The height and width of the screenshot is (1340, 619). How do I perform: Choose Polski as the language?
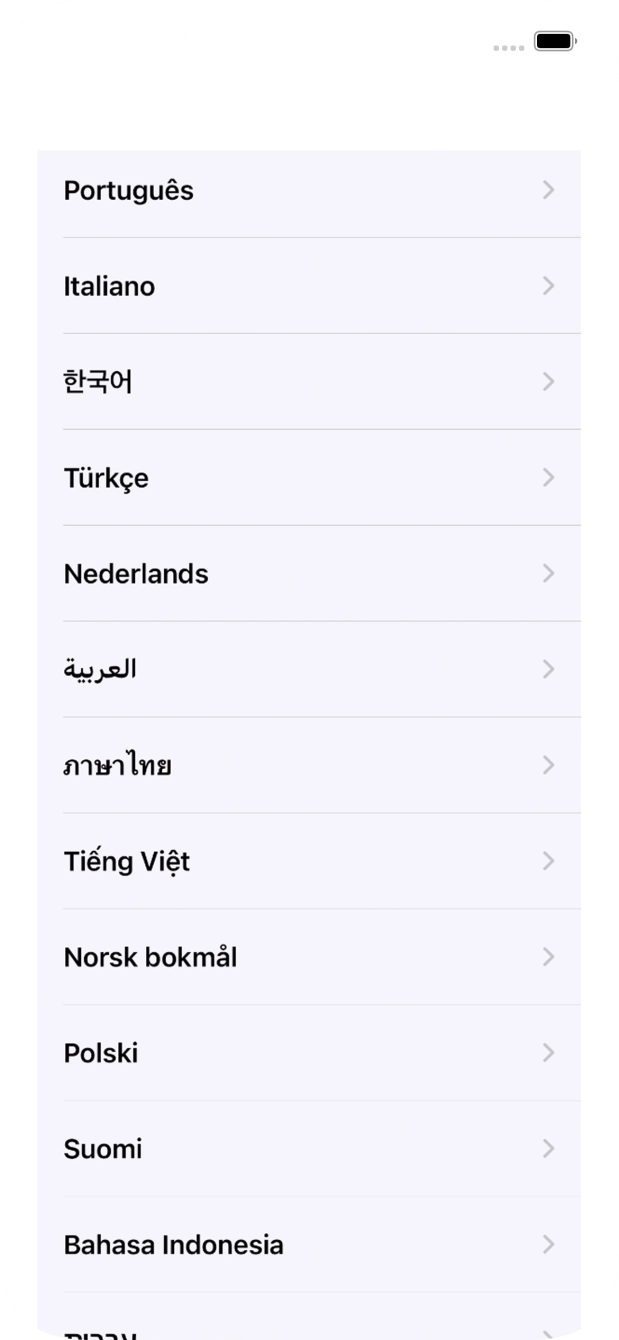click(x=308, y=1053)
